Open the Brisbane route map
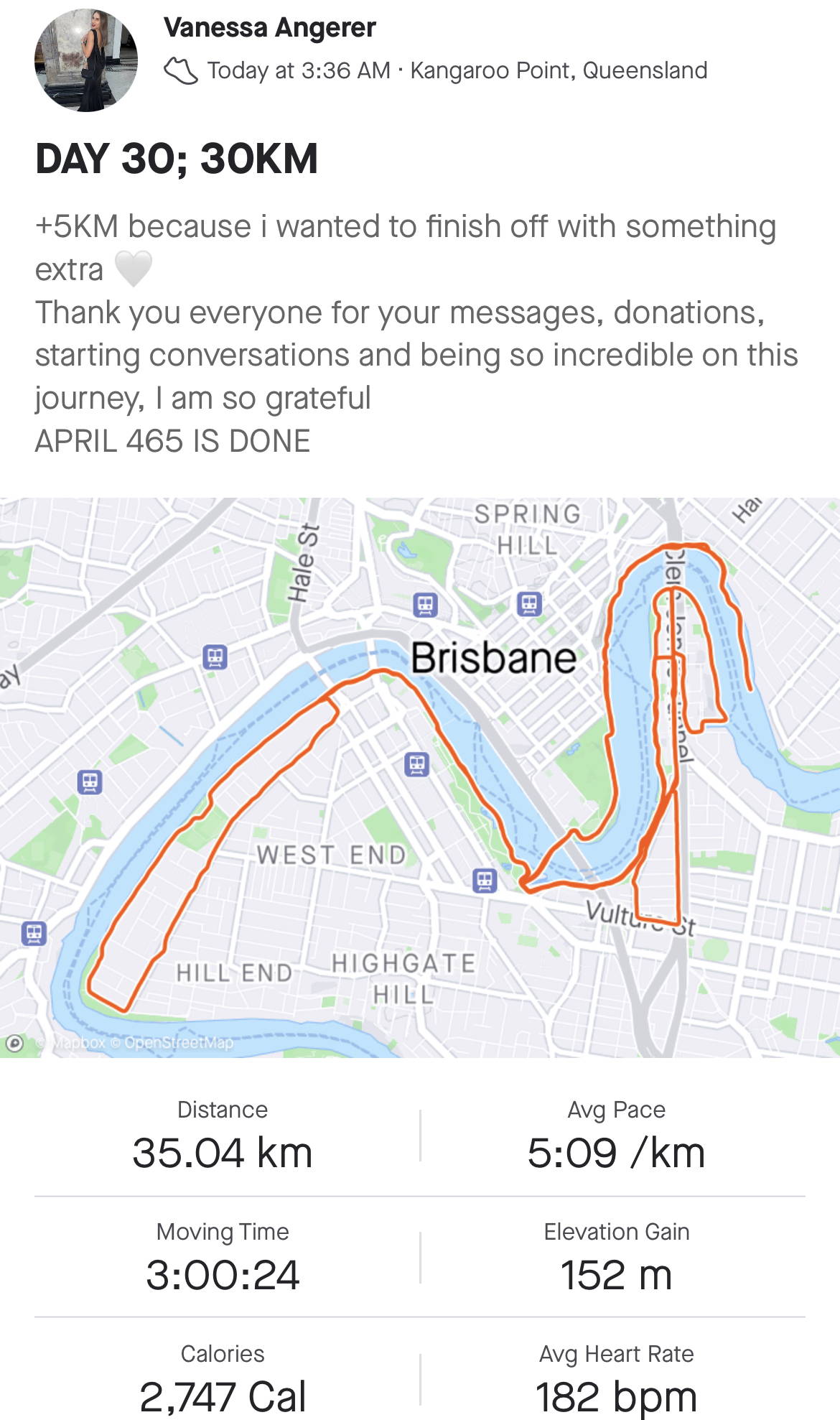This screenshot has height=1420, width=840. point(420,777)
